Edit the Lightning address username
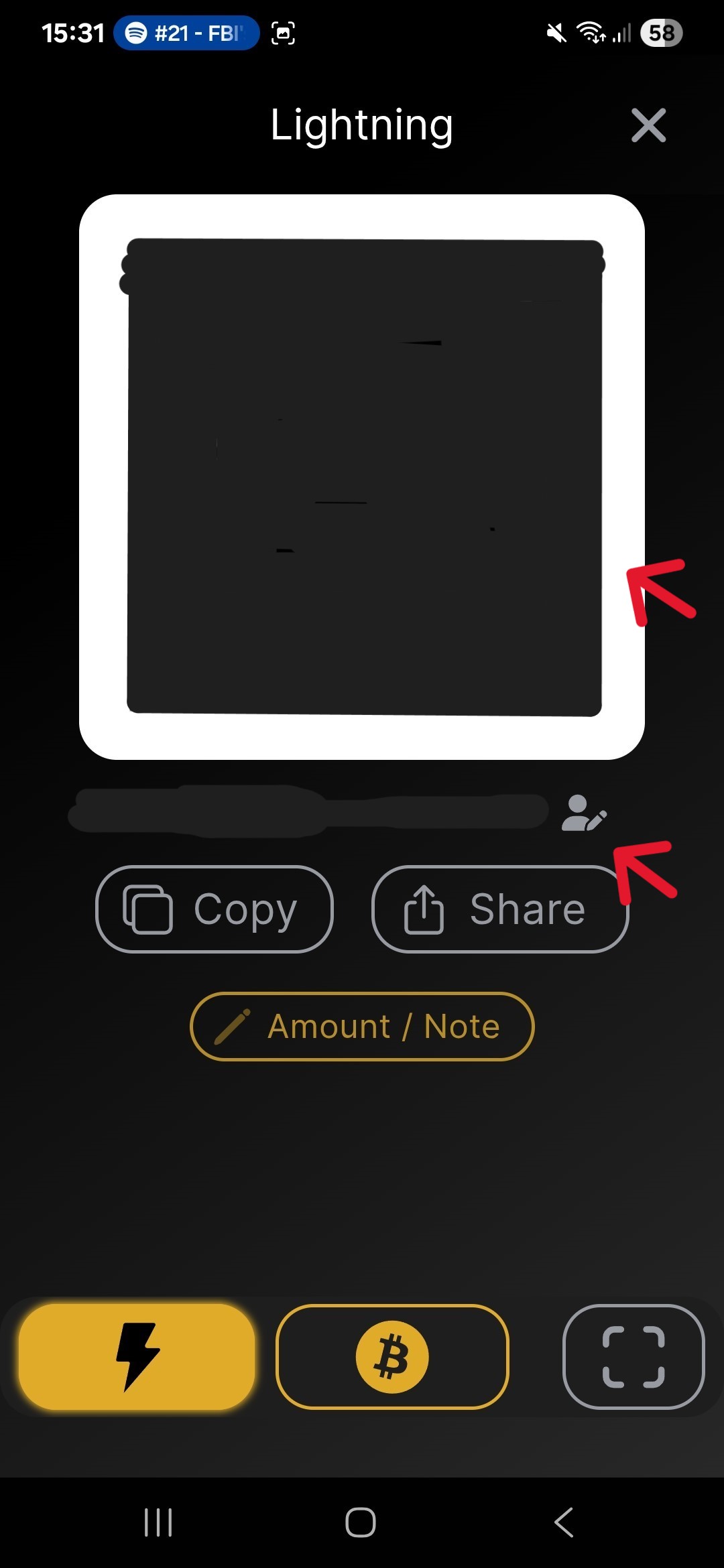724x1568 pixels. tap(584, 813)
